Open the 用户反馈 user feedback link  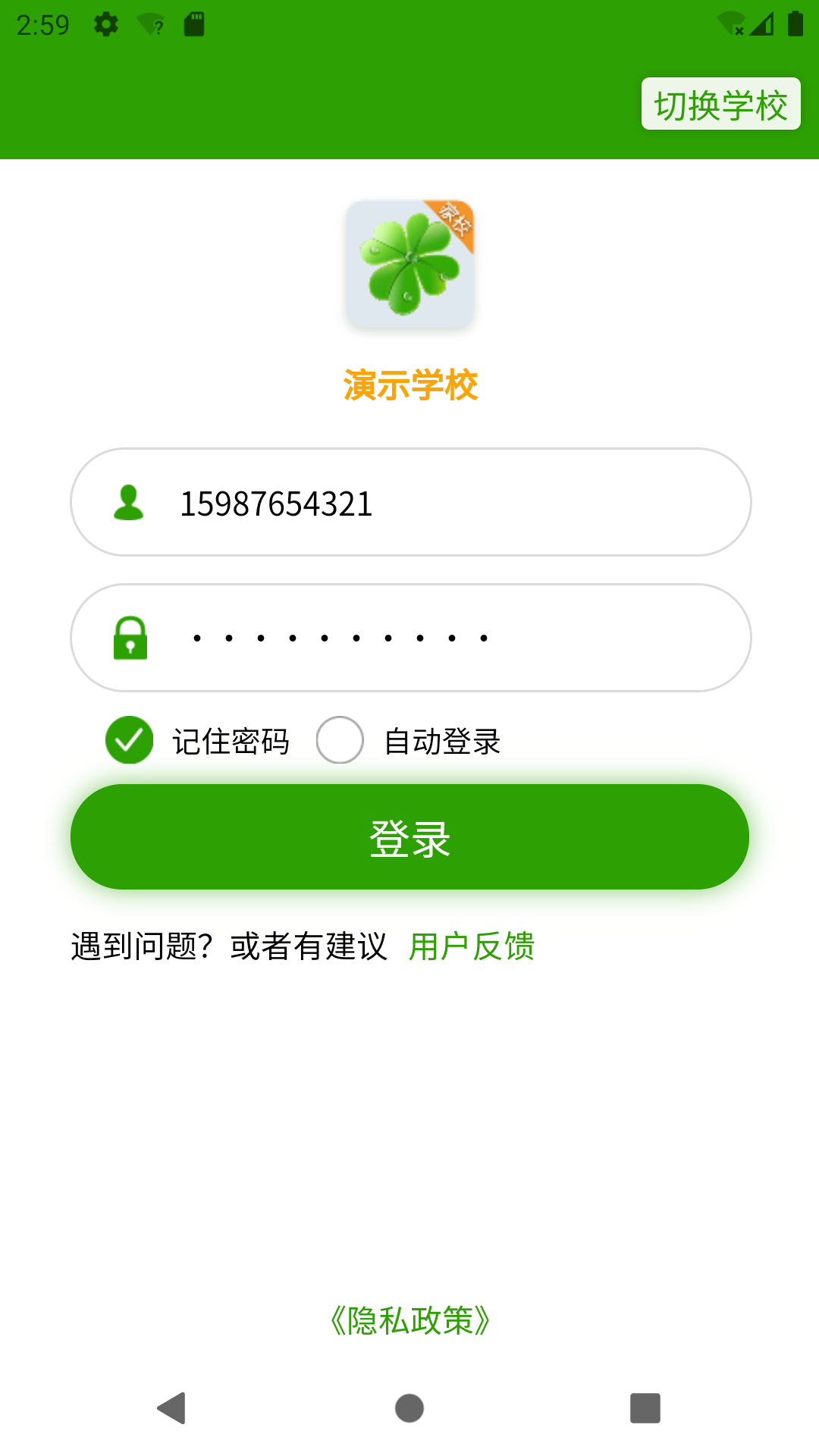471,946
